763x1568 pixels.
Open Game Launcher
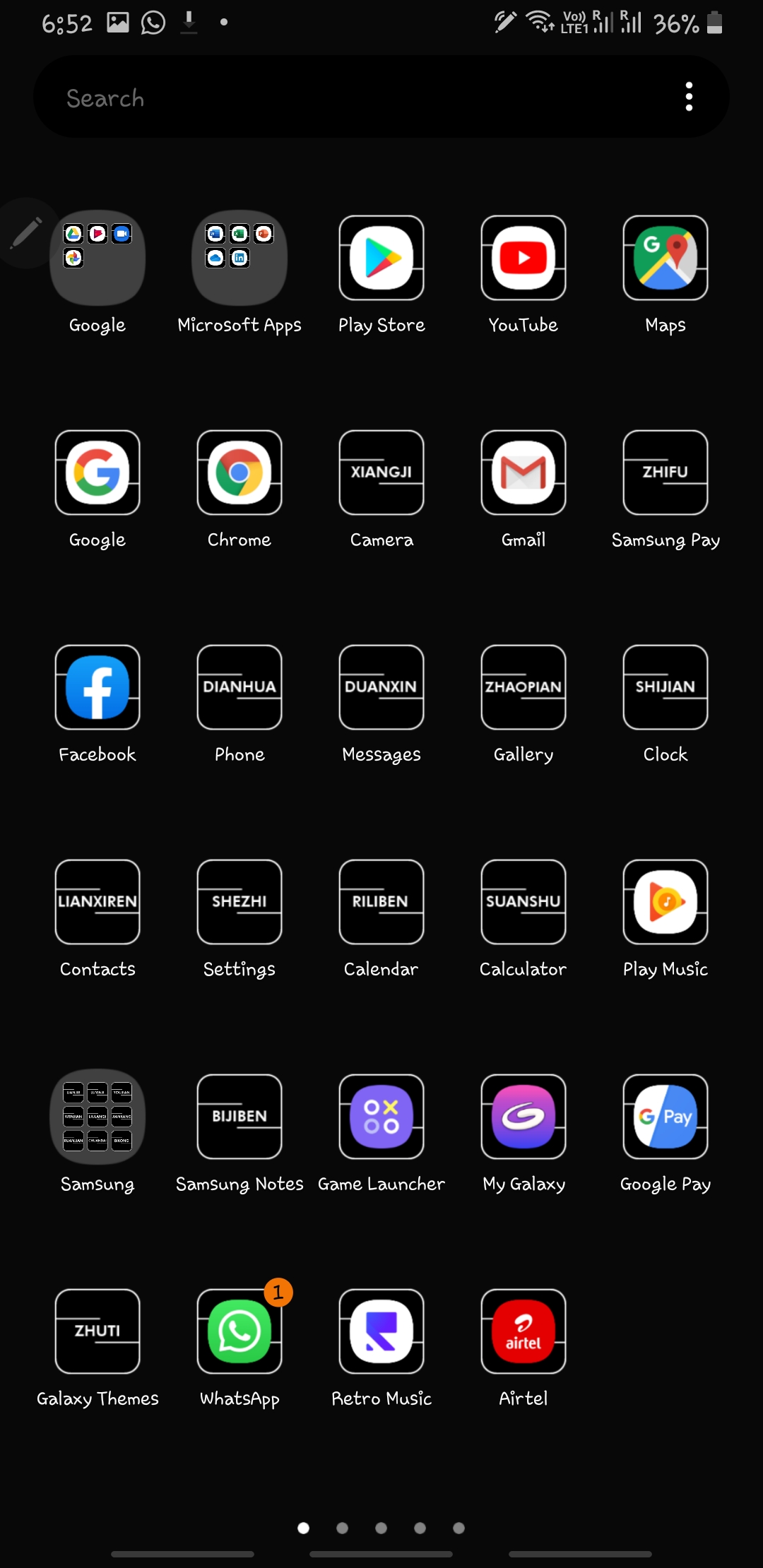(381, 1117)
